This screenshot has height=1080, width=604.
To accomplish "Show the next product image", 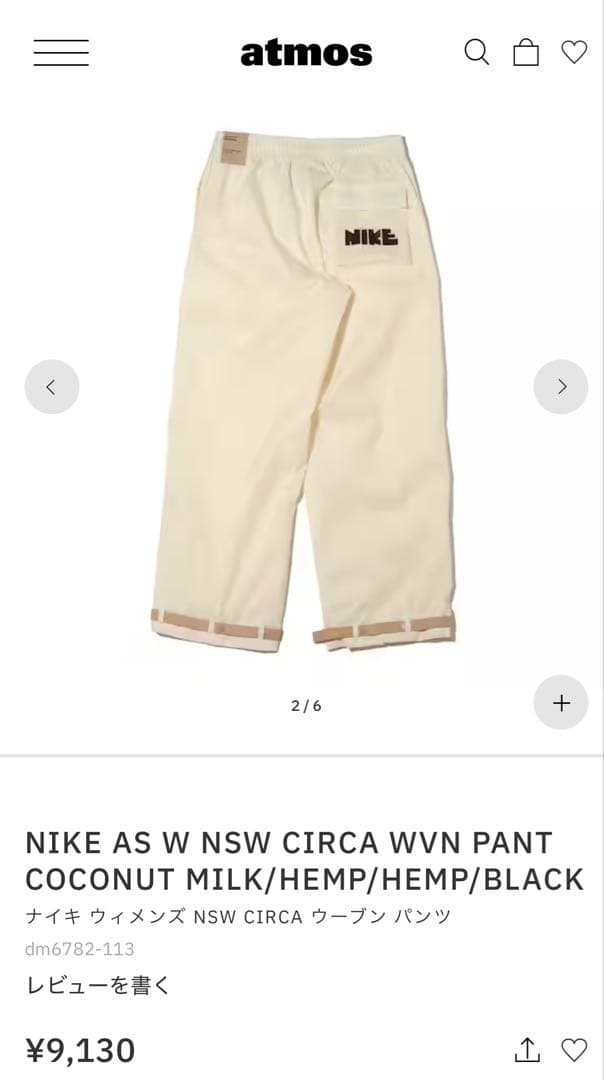I will (561, 387).
